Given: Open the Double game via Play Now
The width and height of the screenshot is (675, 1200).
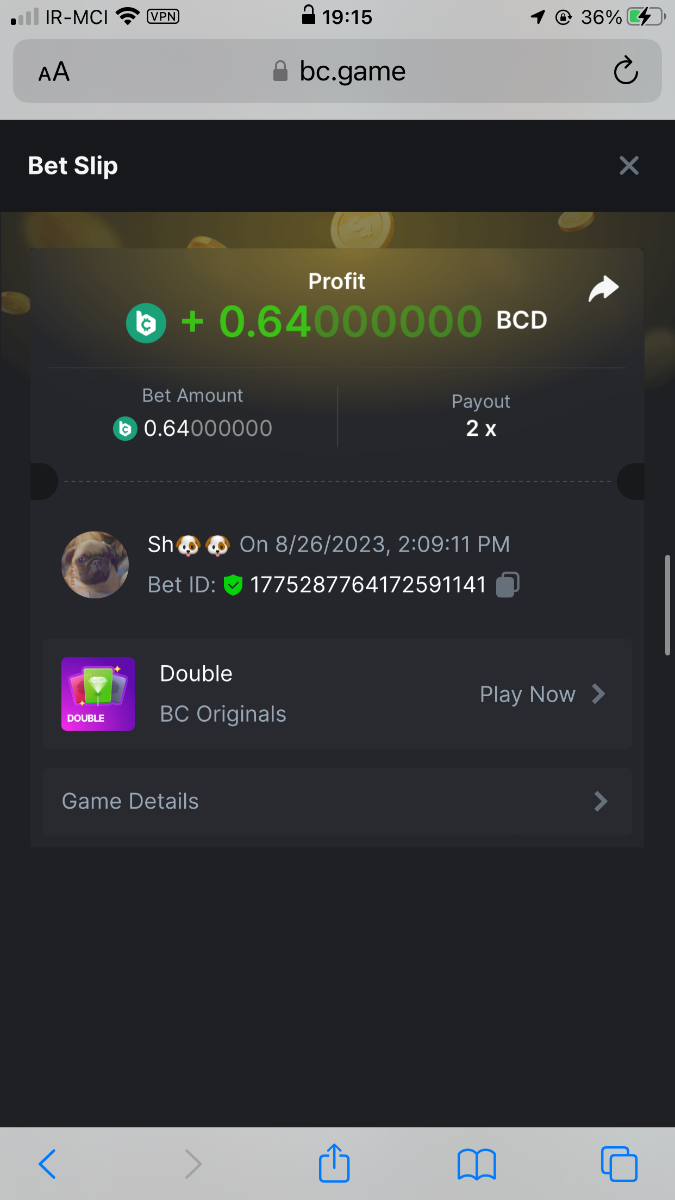Looking at the screenshot, I should click(542, 694).
